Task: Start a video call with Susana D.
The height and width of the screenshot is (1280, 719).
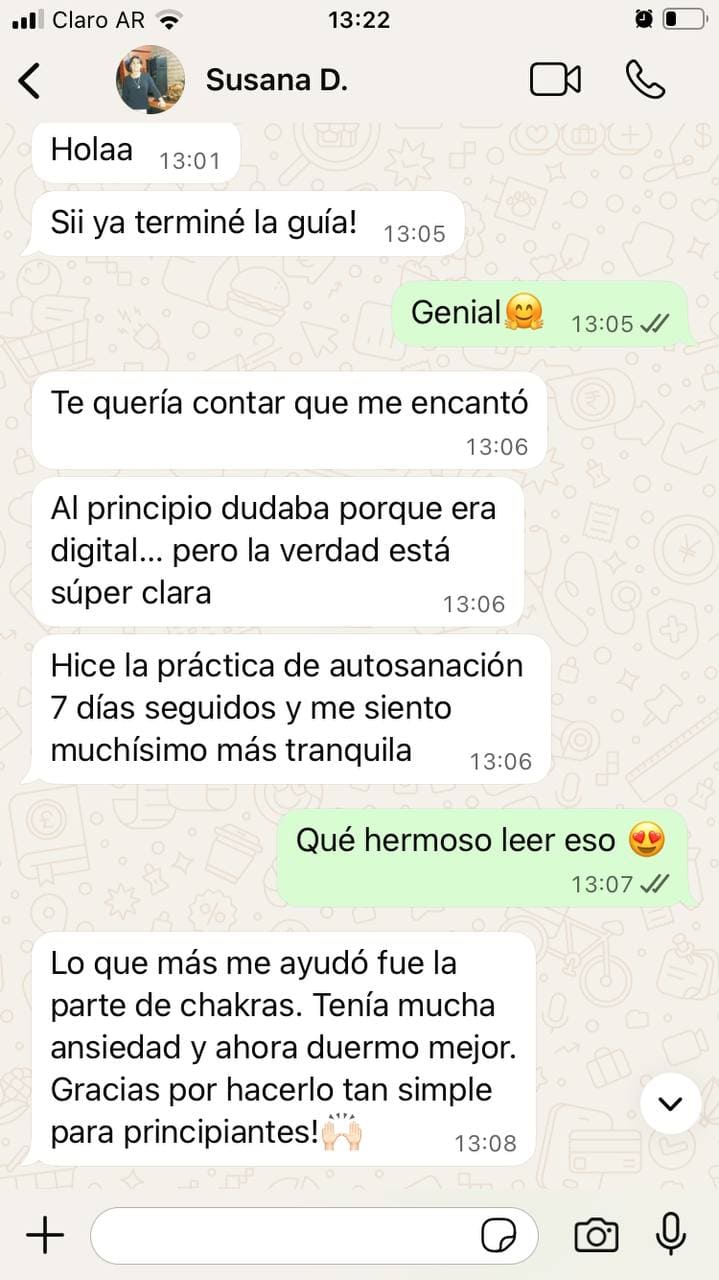Action: [555, 80]
